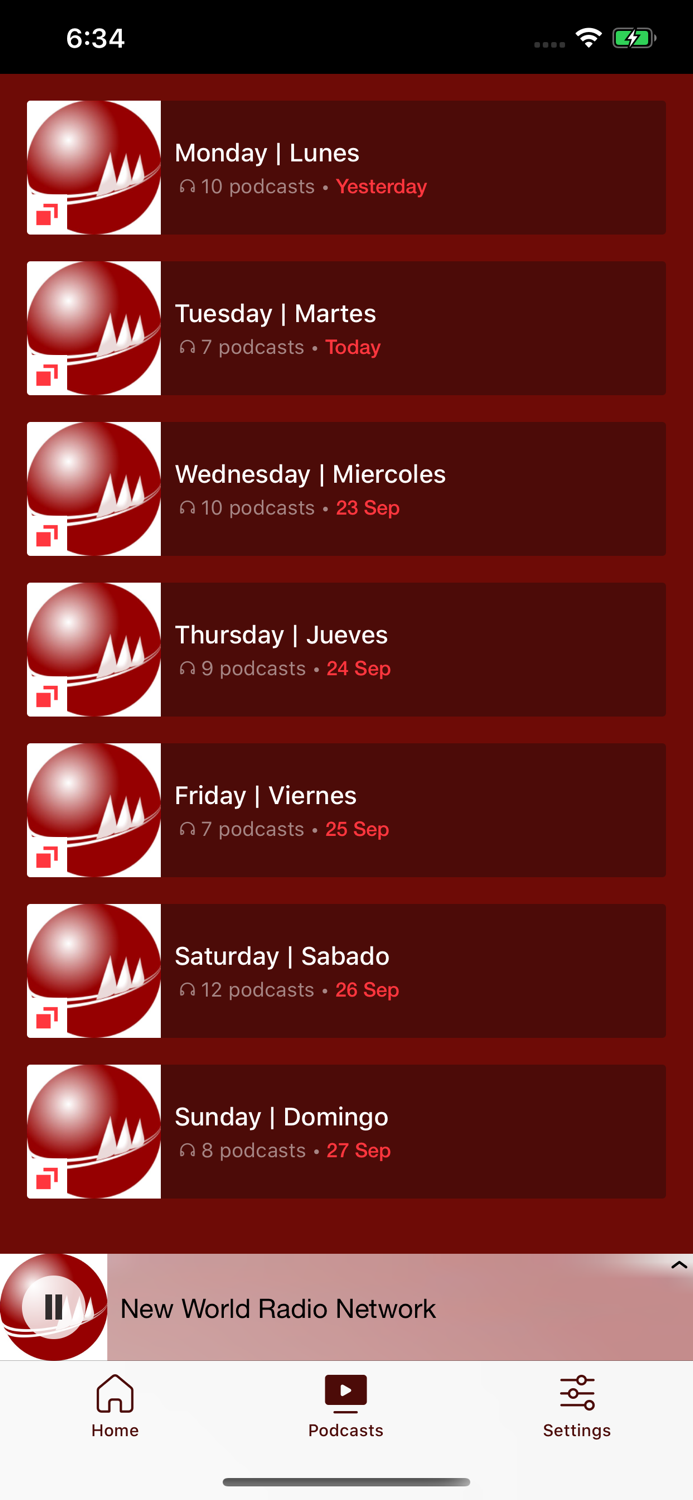693x1500 pixels.
Task: Switch to the Home tab
Action: (x=115, y=1405)
